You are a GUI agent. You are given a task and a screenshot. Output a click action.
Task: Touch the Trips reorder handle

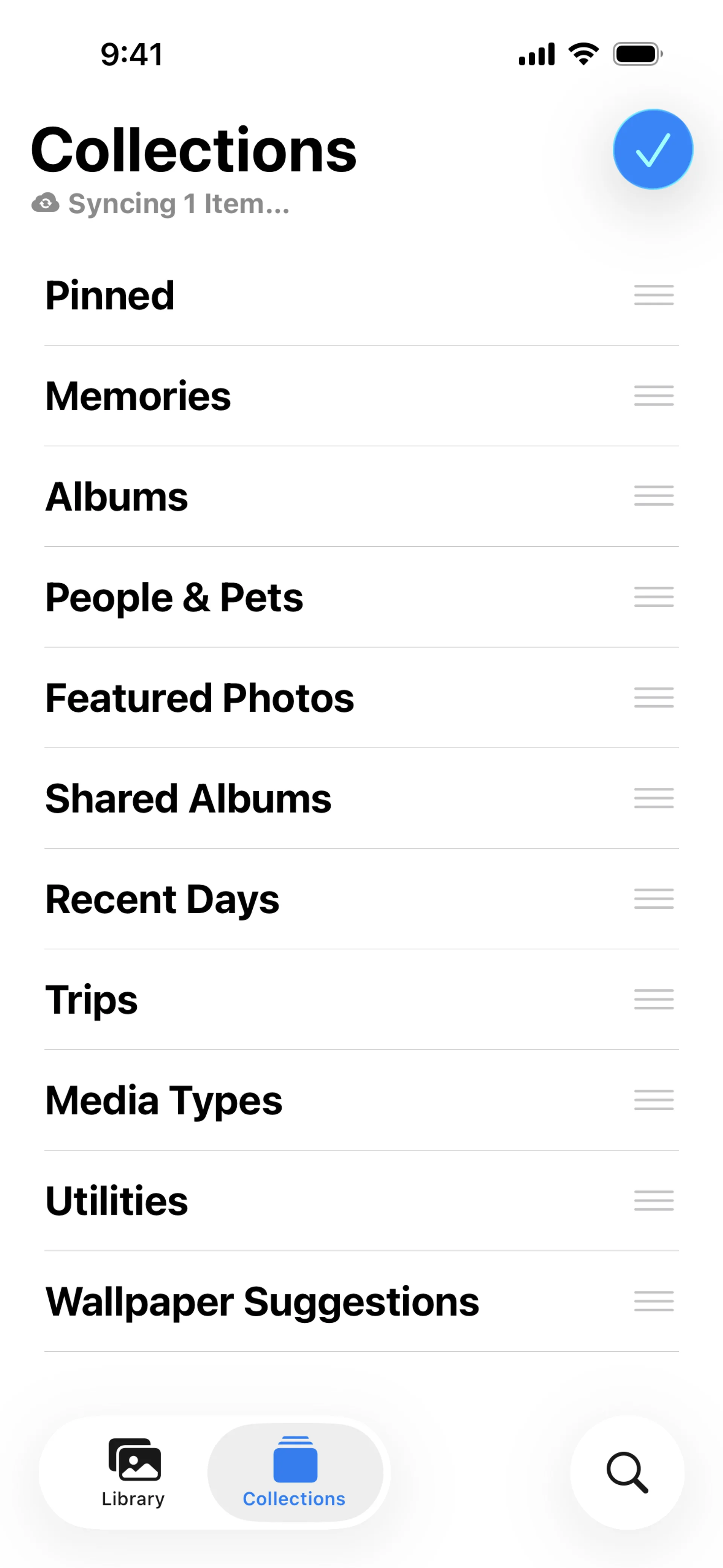click(654, 999)
